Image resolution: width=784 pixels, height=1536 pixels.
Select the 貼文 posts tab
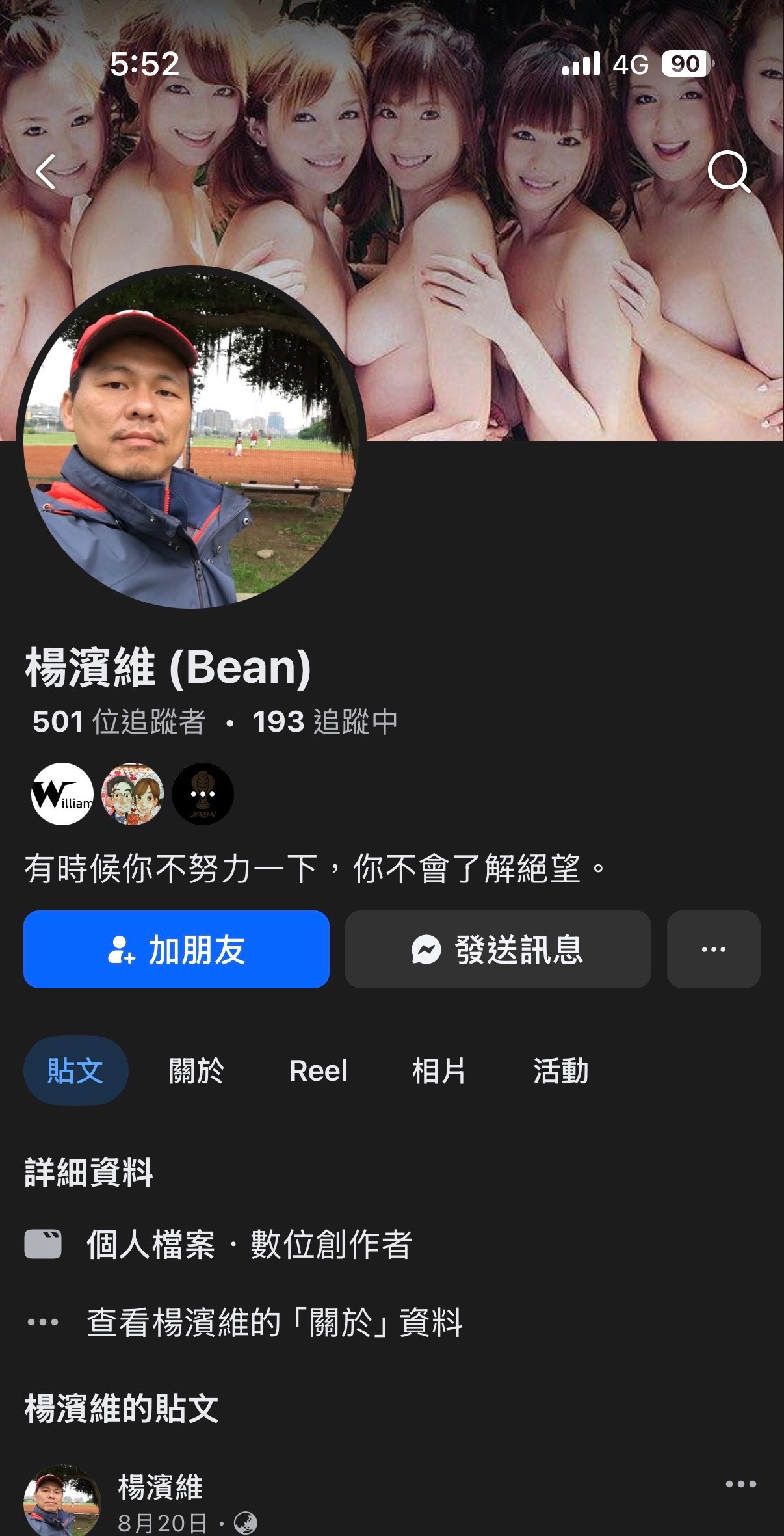[75, 1070]
